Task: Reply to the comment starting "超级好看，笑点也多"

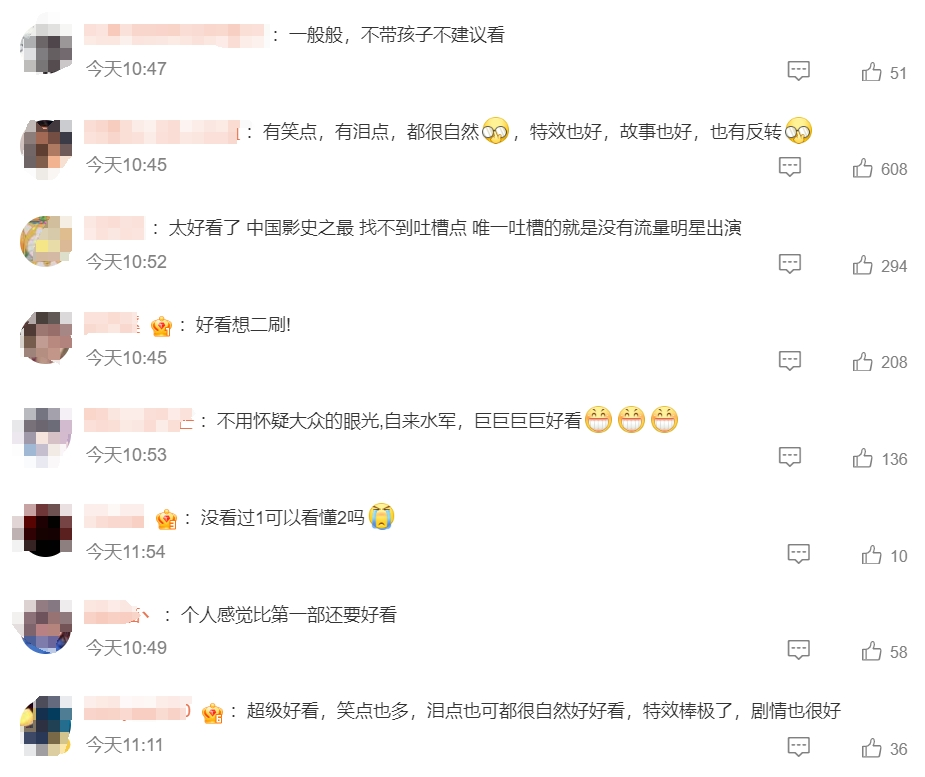Action: point(798,747)
